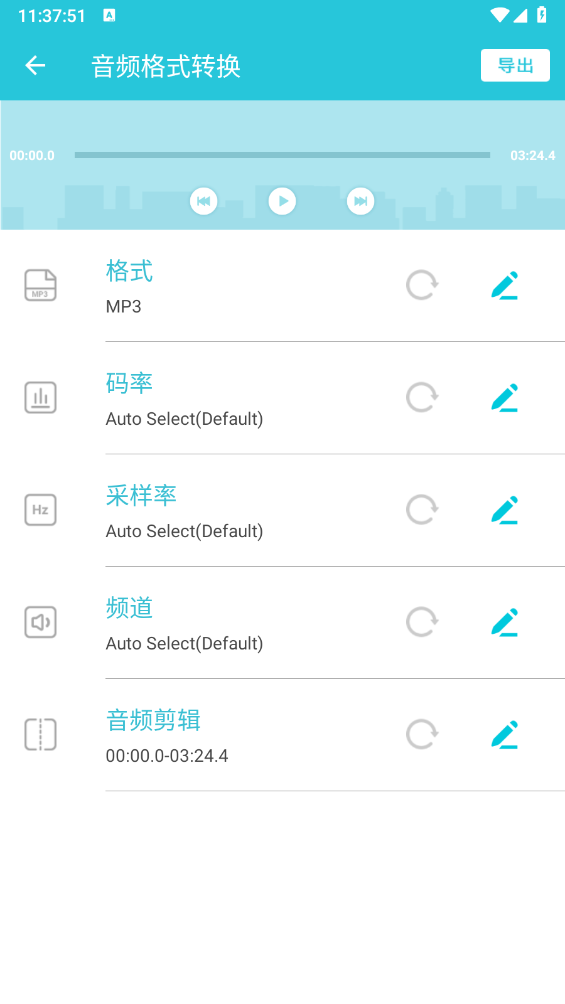Reset the 频道 channel setting
565x1004 pixels.
point(422,622)
